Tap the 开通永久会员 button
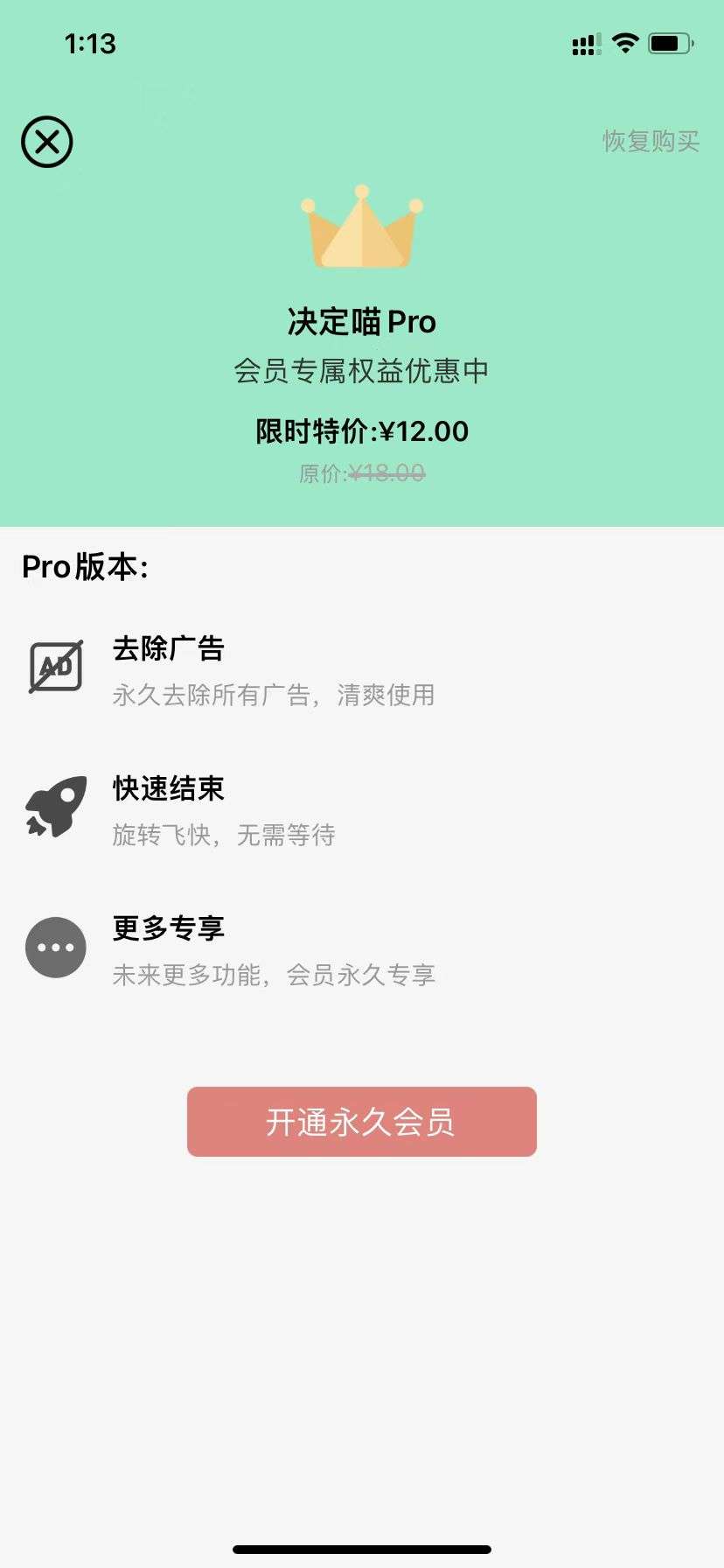The height and width of the screenshot is (1568, 724). [361, 1122]
